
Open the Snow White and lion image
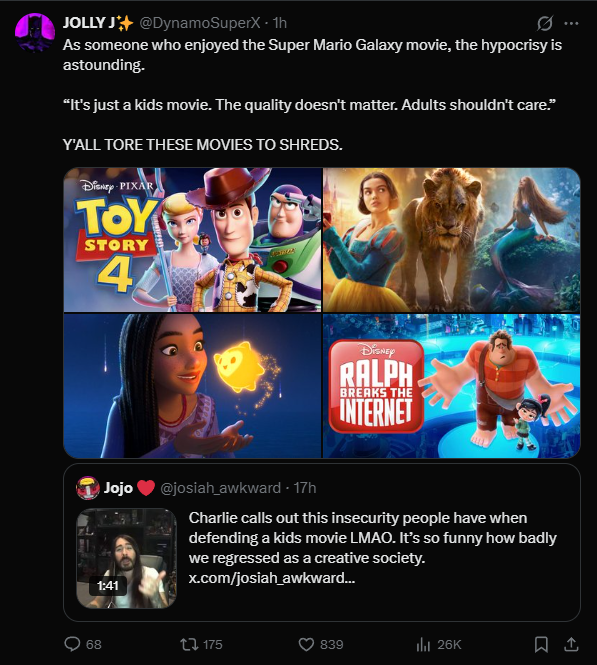tap(451, 240)
